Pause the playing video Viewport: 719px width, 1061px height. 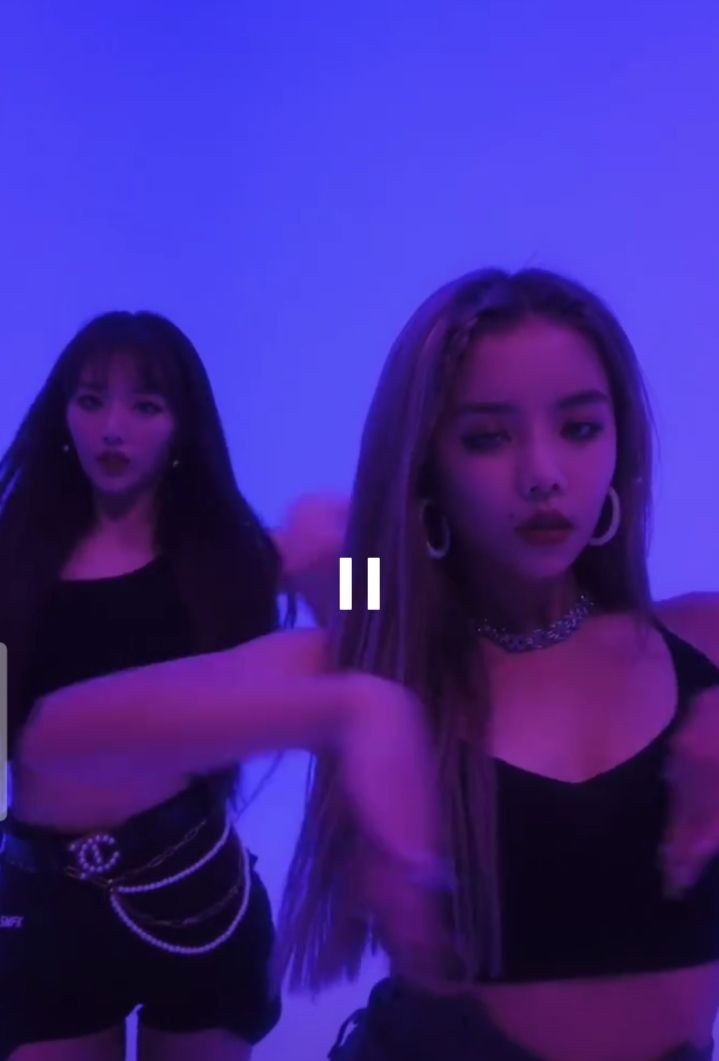359,583
